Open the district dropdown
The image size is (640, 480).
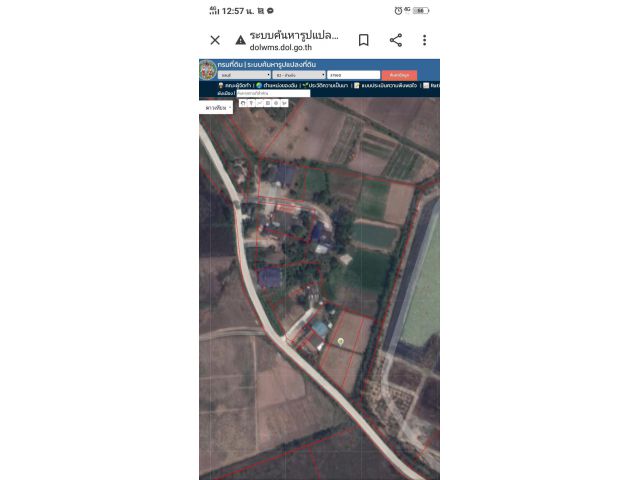click(x=299, y=75)
